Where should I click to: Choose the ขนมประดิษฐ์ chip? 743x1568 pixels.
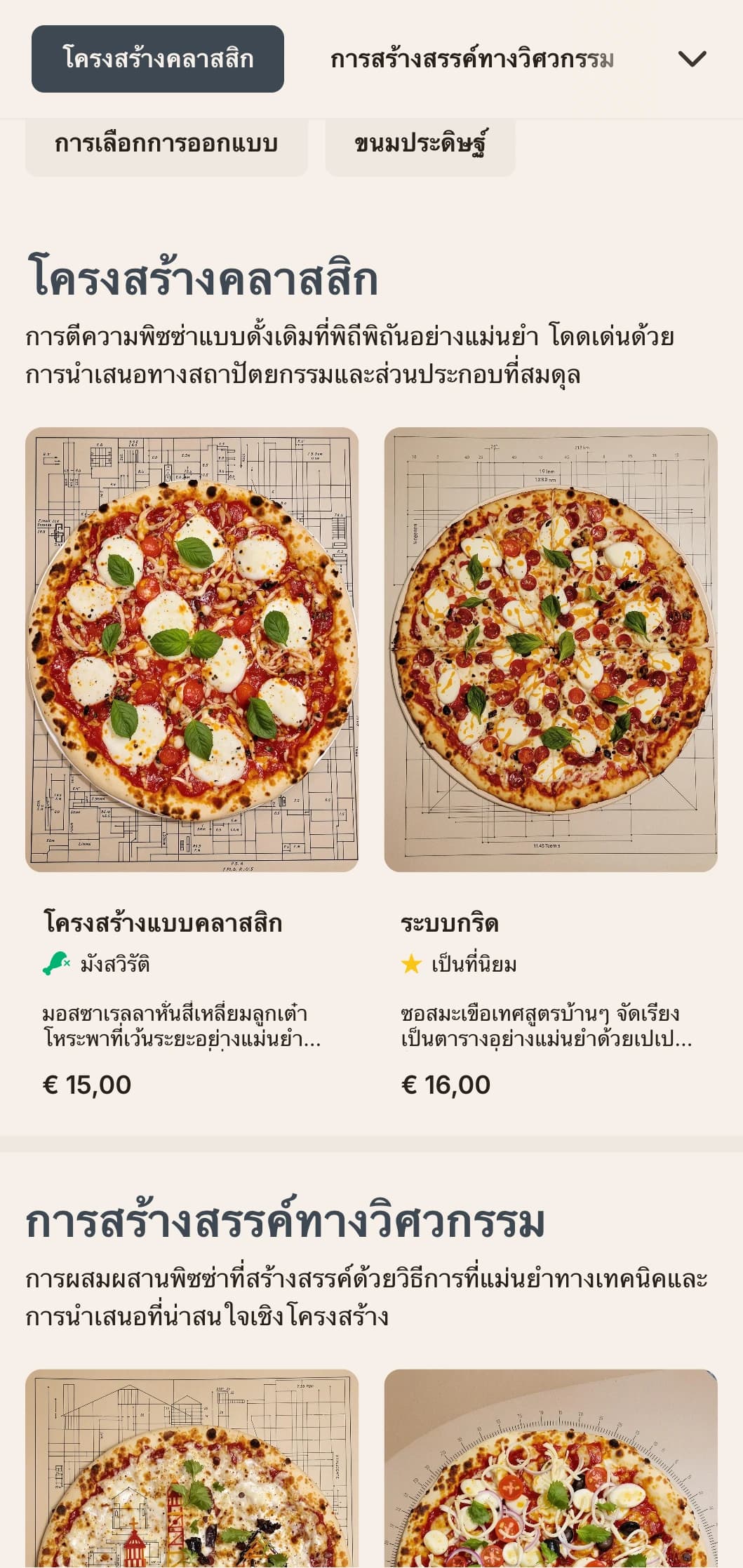(420, 144)
